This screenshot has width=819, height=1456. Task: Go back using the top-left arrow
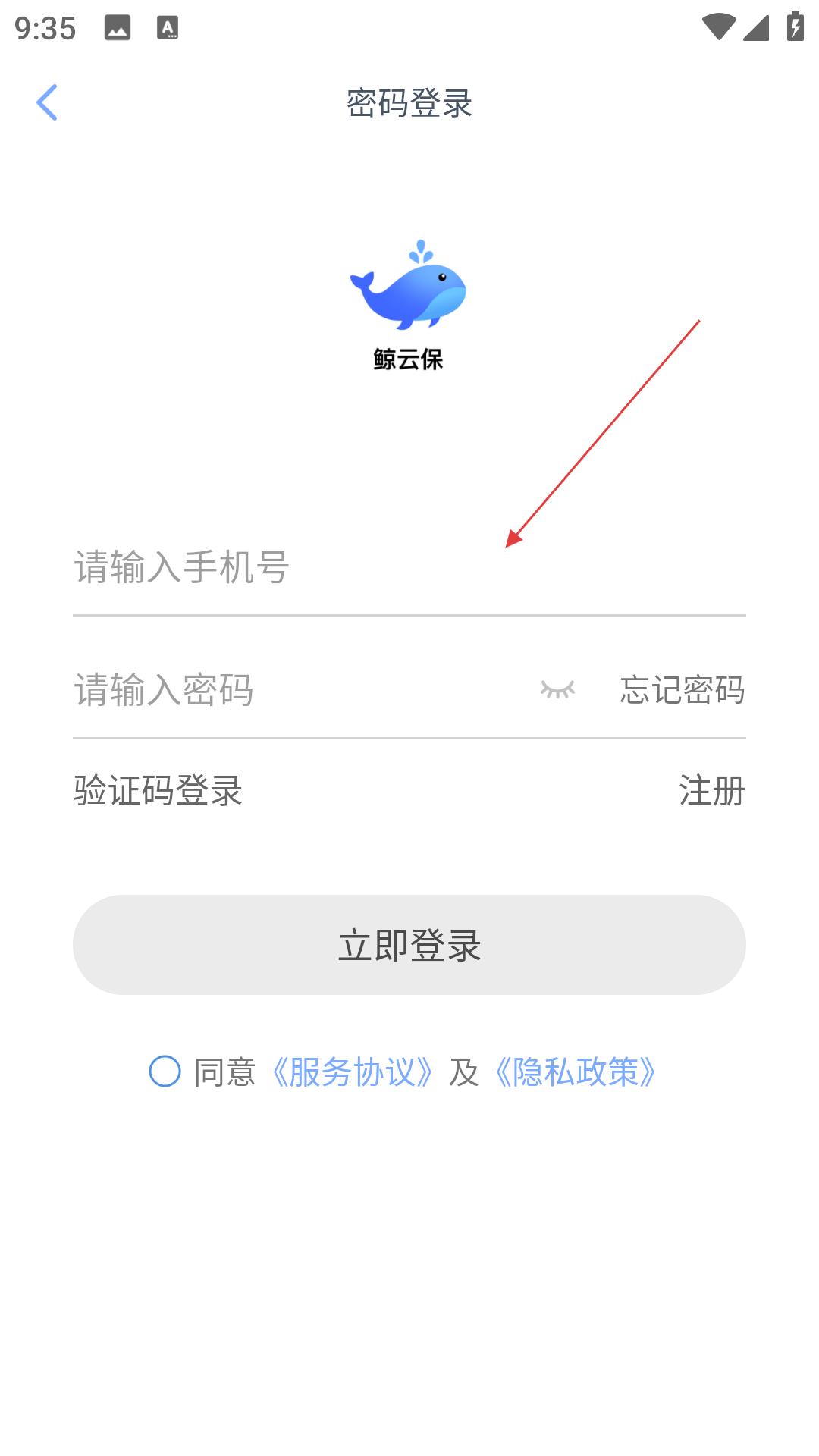(47, 102)
